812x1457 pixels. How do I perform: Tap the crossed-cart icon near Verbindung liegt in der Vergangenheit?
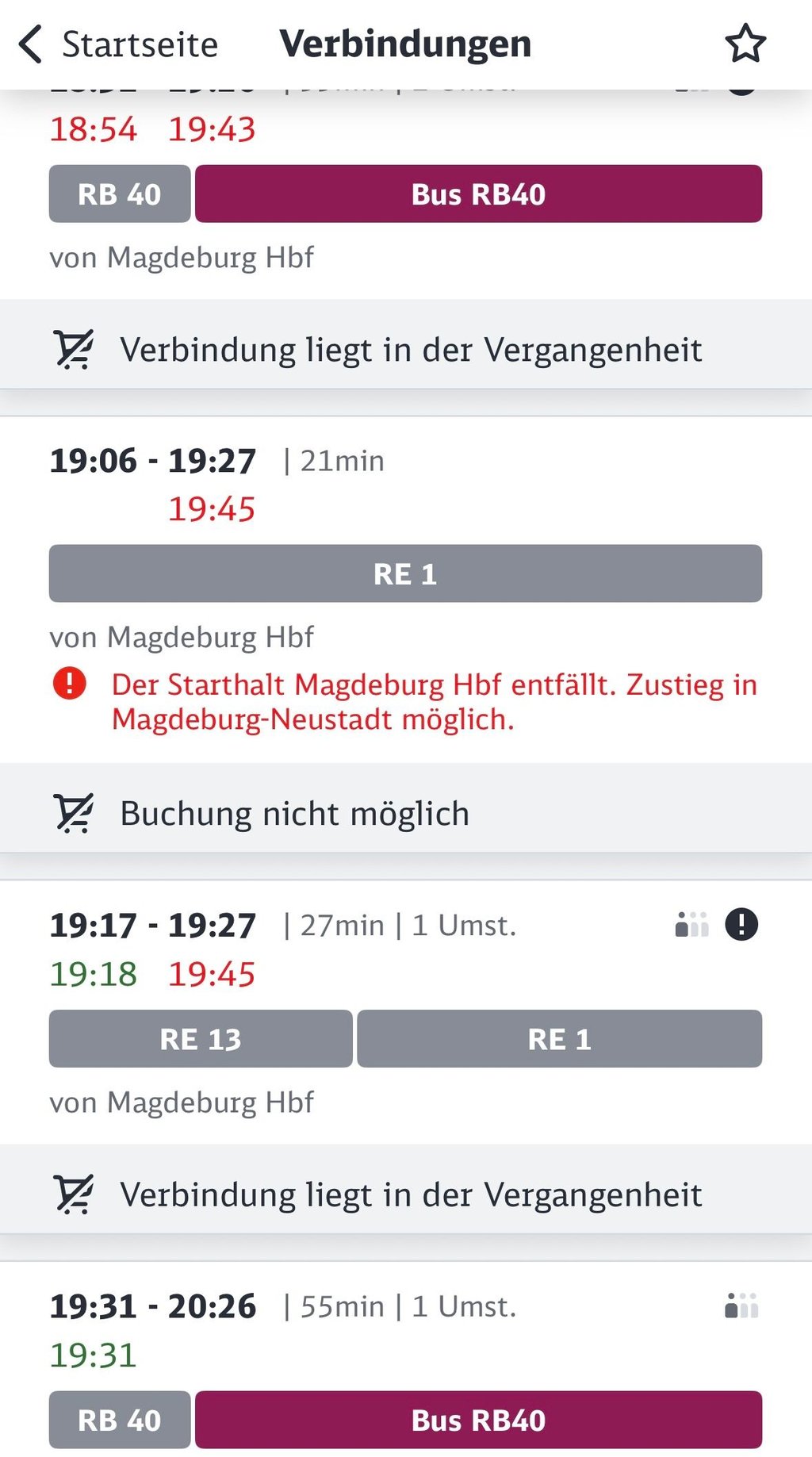point(75,347)
